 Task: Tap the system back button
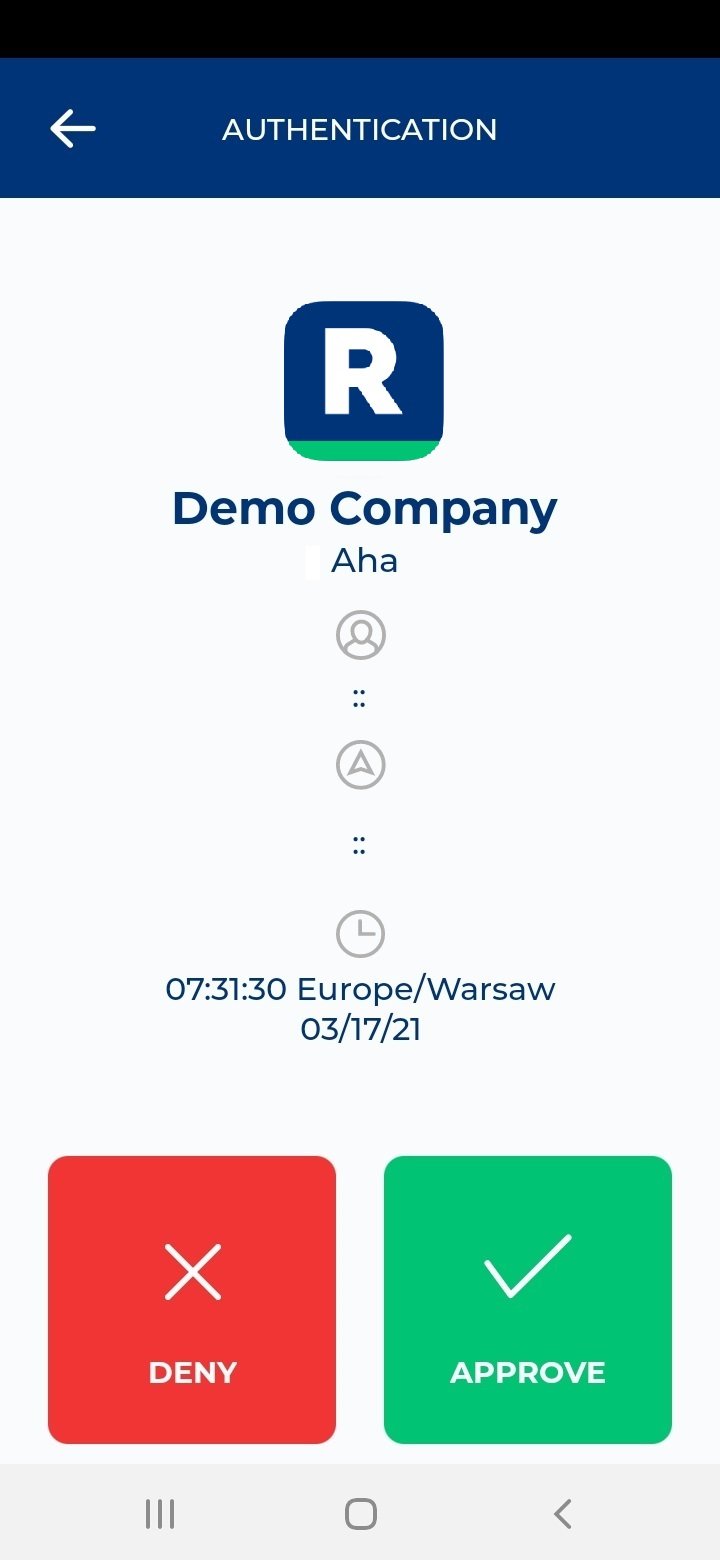click(563, 1514)
